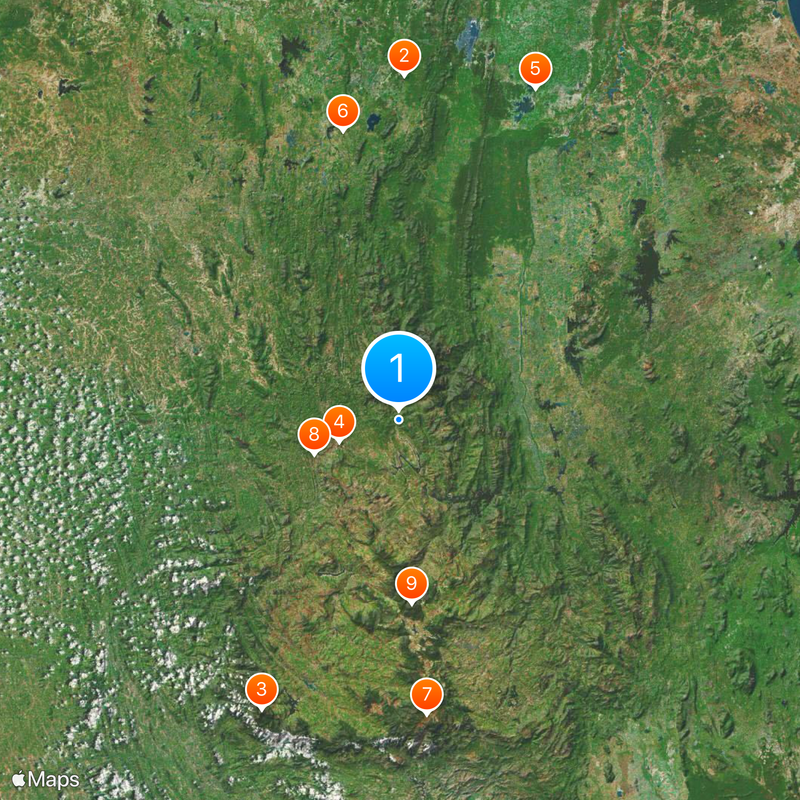Open map pin number 6
This screenshot has height=800, width=800.
pyautogui.click(x=342, y=111)
